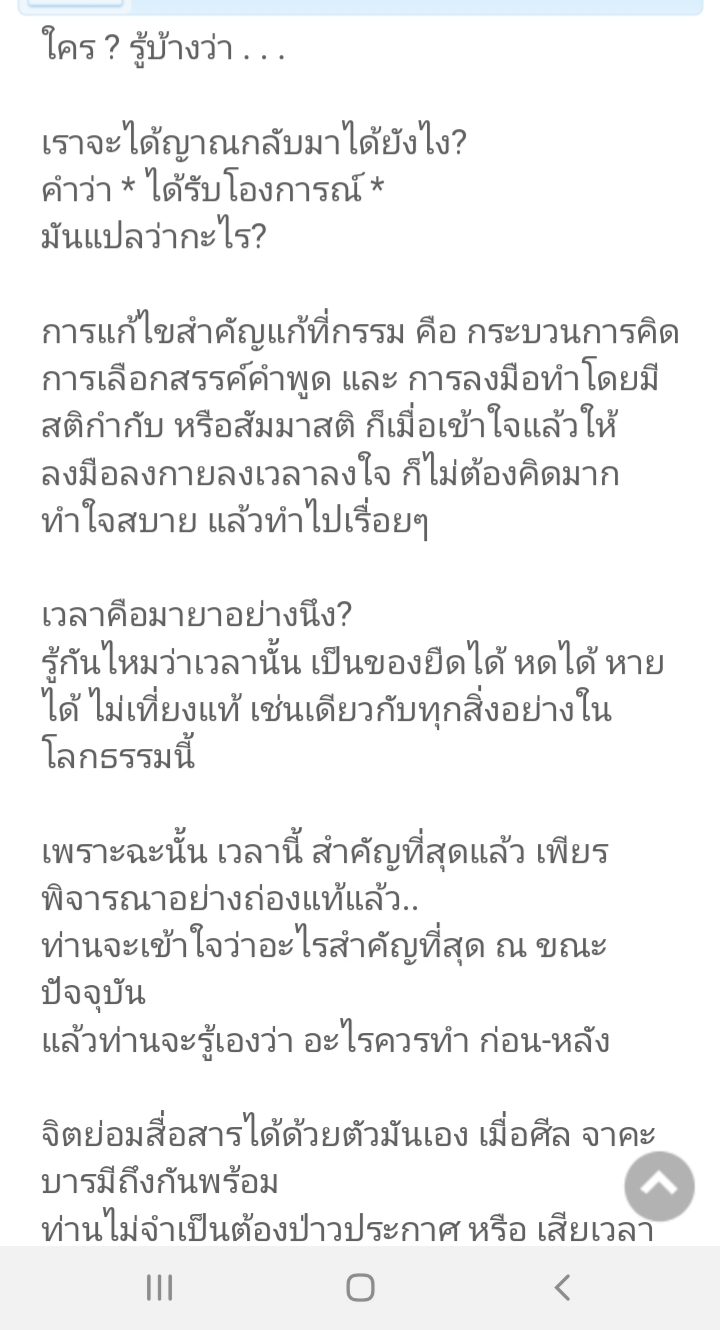Open recent apps from navigation bar
The width and height of the screenshot is (720, 1330).
tap(160, 1287)
